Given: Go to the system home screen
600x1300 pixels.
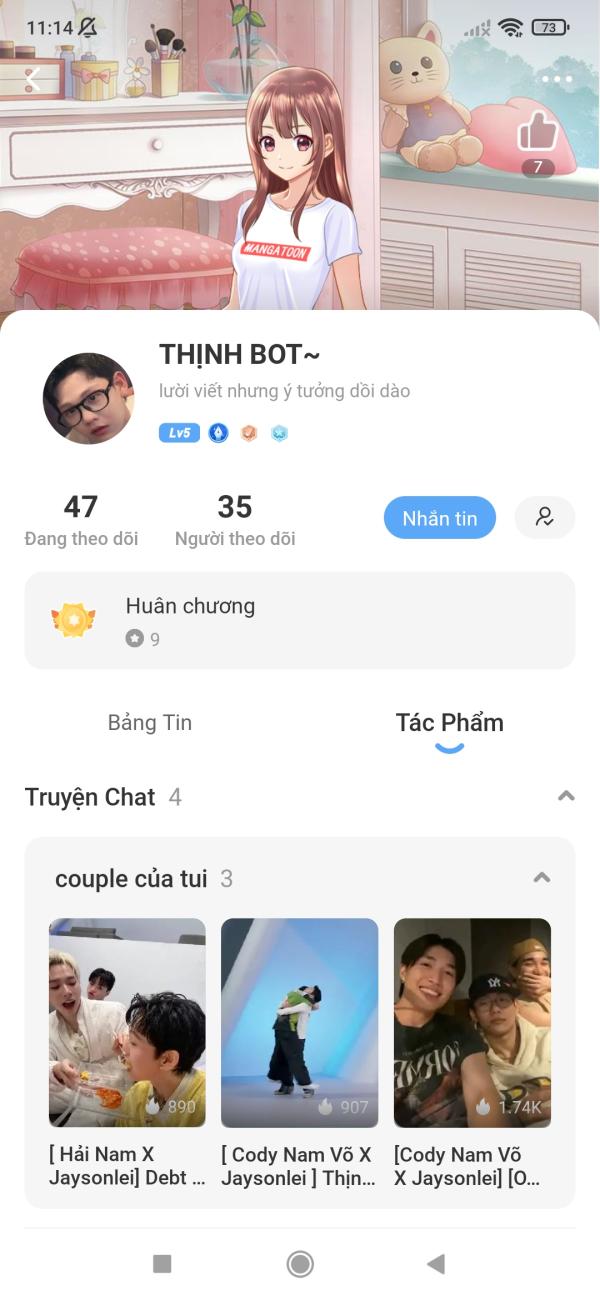Looking at the screenshot, I should [300, 1264].
